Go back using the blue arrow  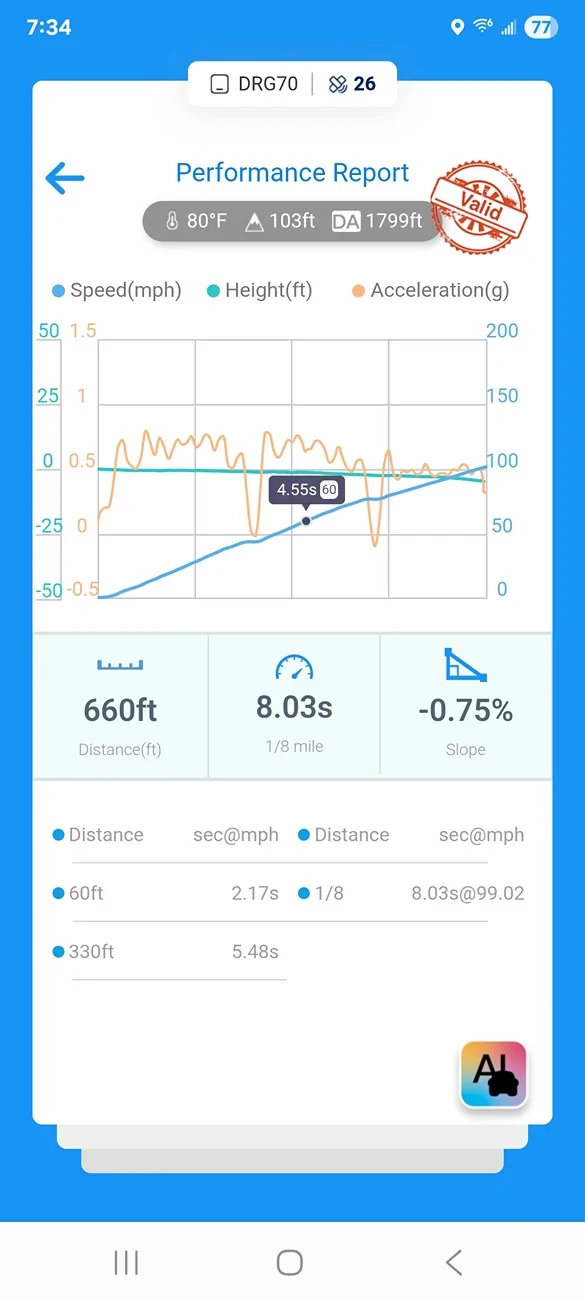click(65, 179)
